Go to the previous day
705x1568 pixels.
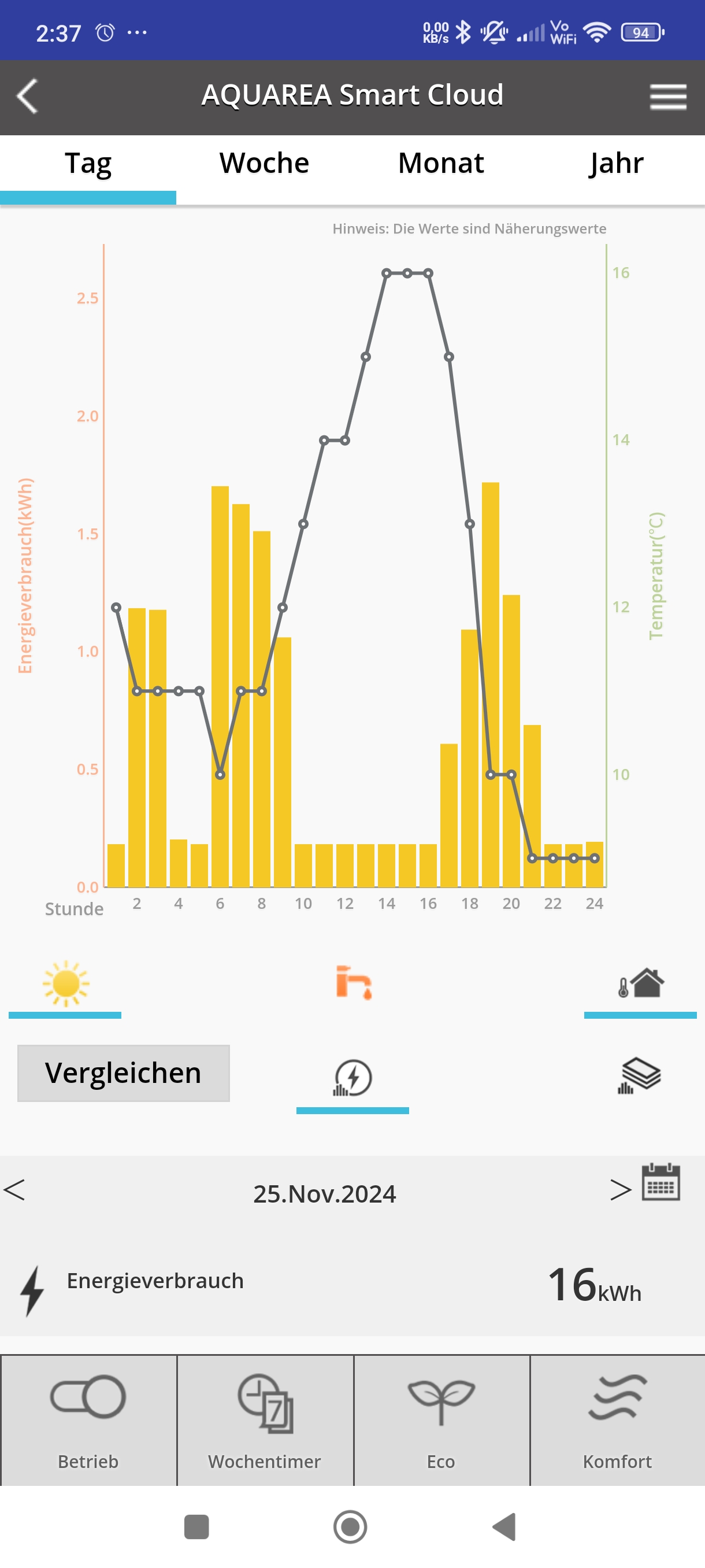(14, 1189)
